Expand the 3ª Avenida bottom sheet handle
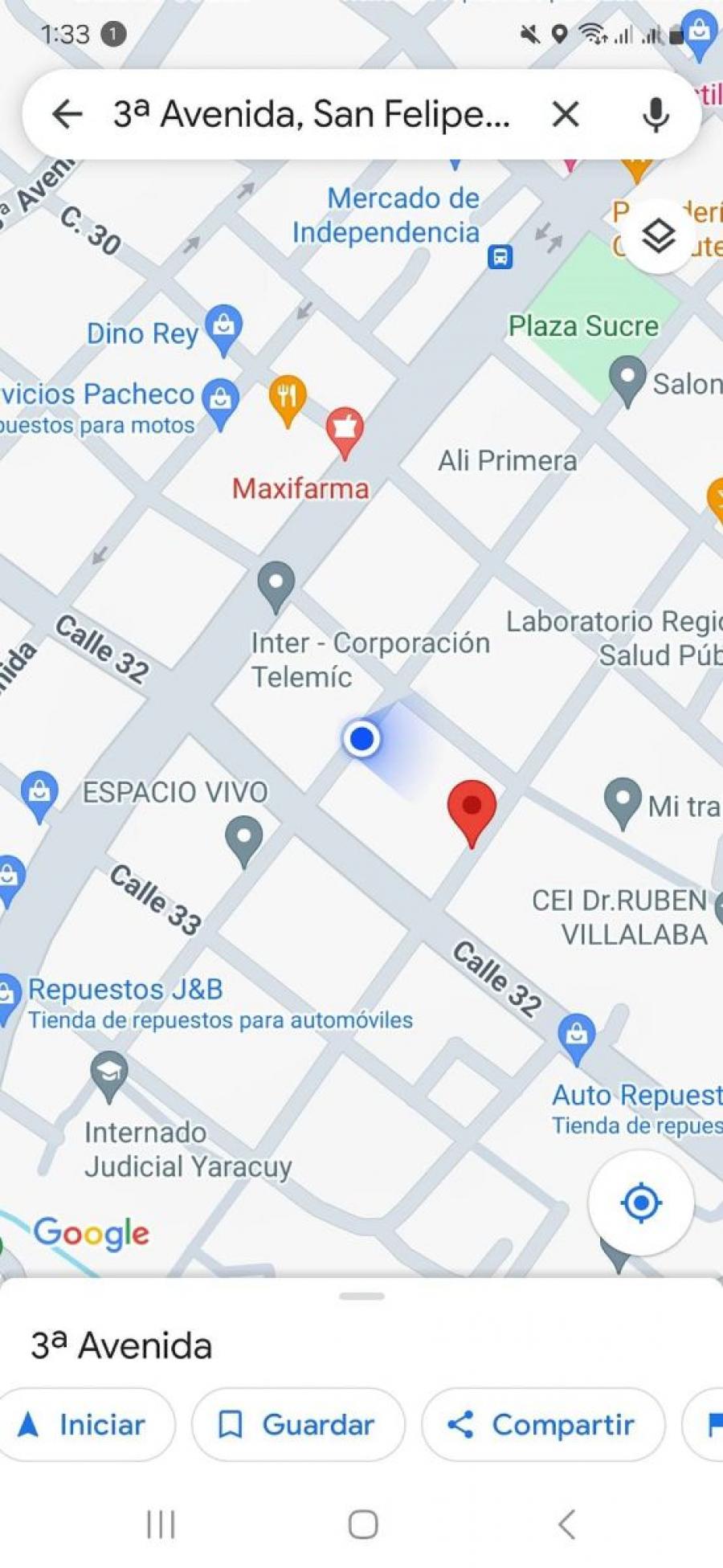The image size is (723, 1568). (361, 1296)
